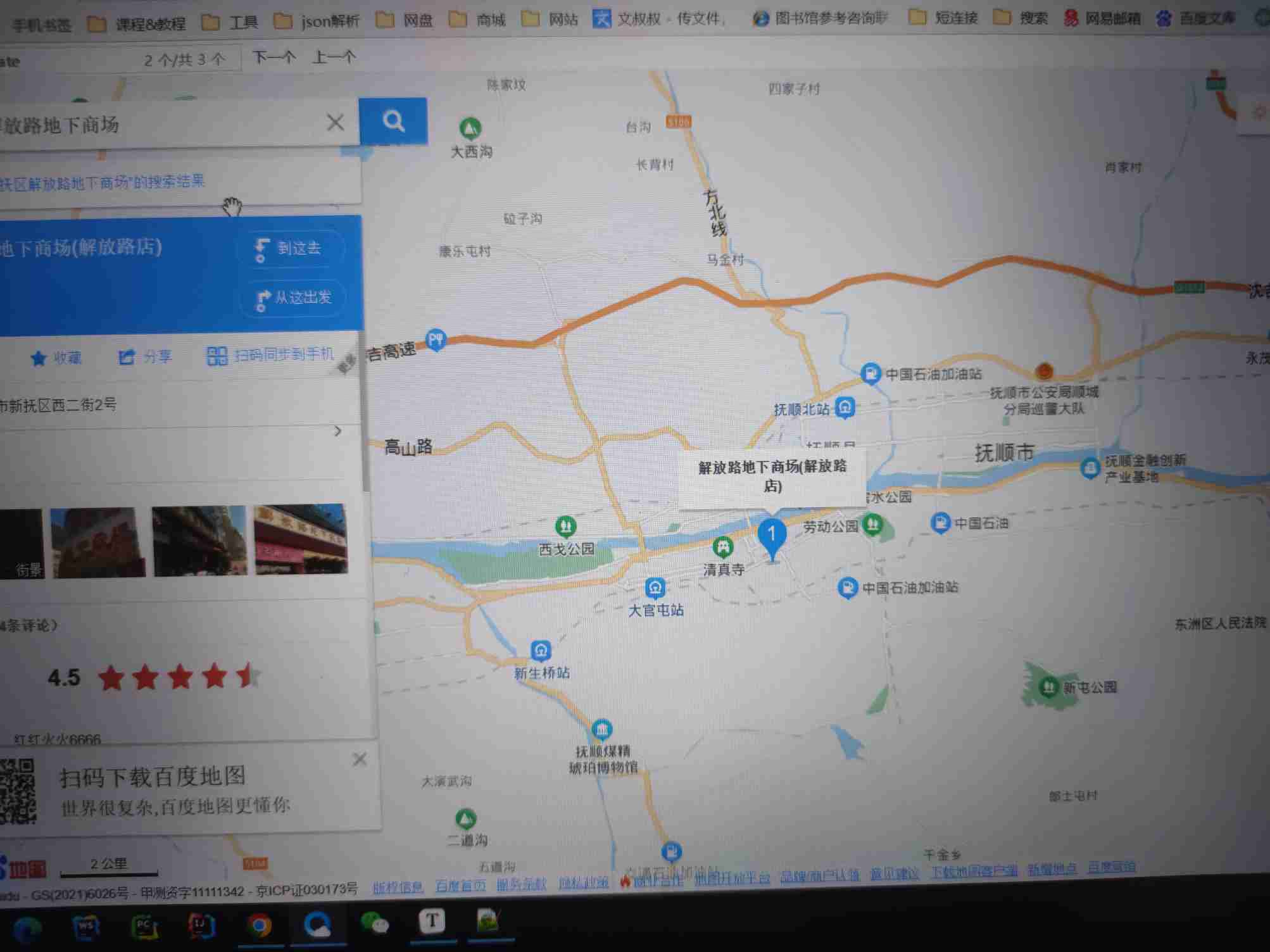Viewport: 1270px width, 952px height.
Task: Share this place via 分享
Action: point(145,356)
